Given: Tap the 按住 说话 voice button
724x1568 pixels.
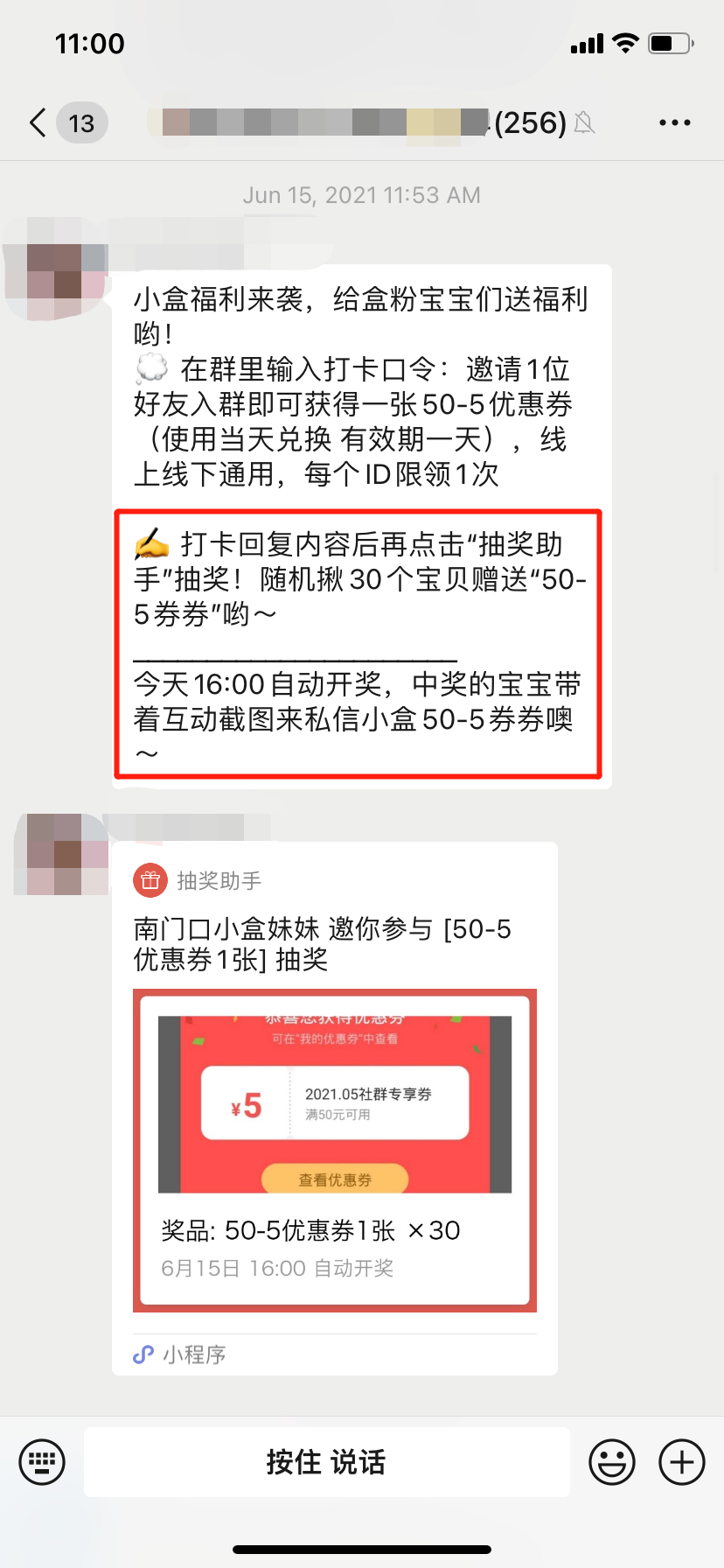Looking at the screenshot, I should [x=326, y=1461].
